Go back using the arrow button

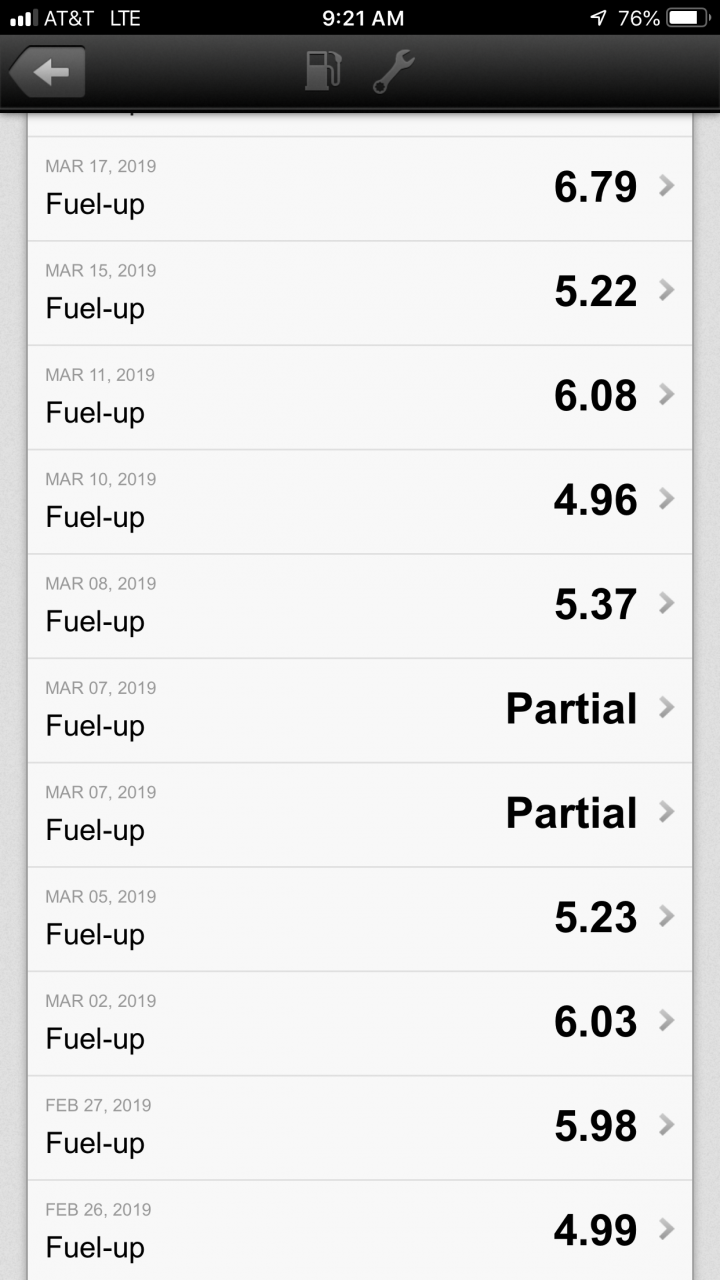[x=47, y=72]
